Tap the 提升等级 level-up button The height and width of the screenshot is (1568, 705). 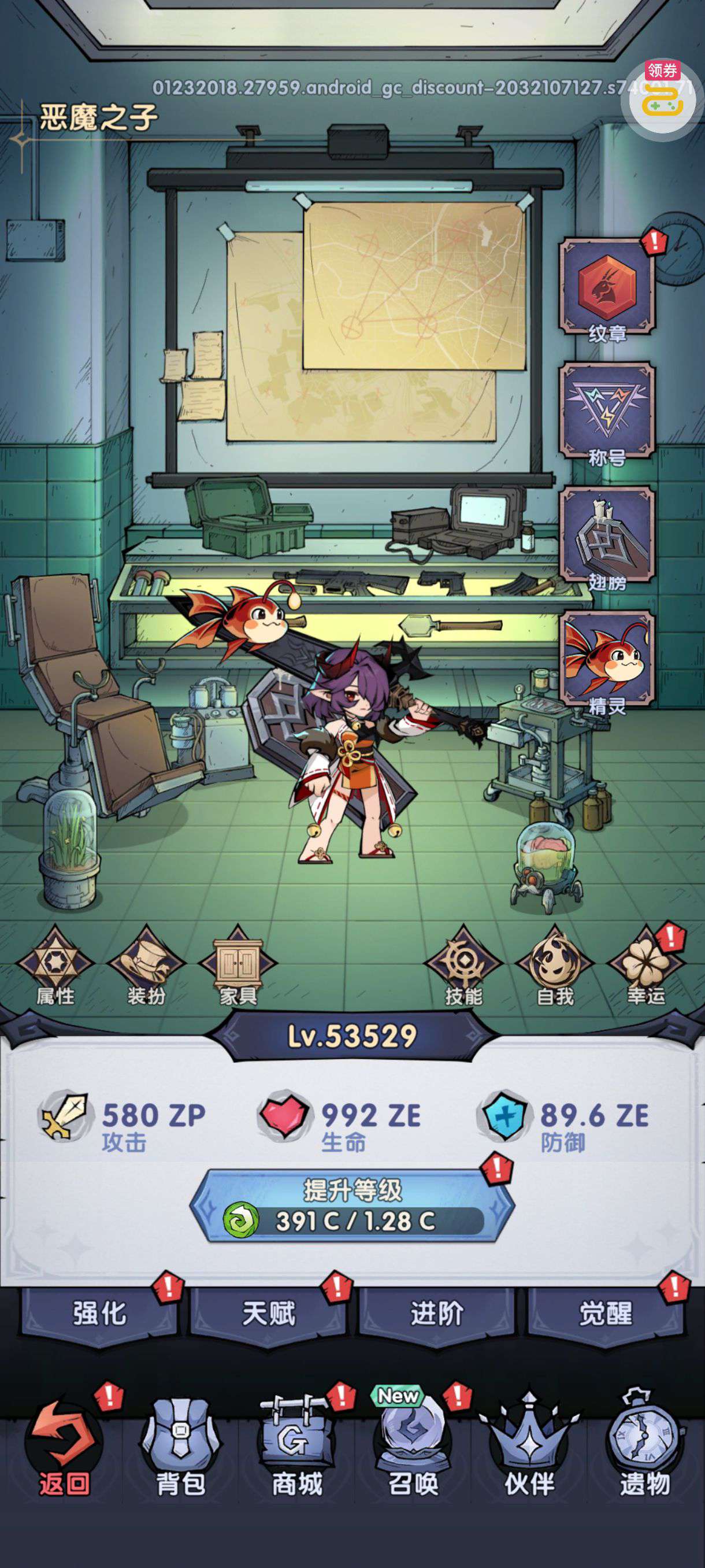click(x=352, y=1205)
